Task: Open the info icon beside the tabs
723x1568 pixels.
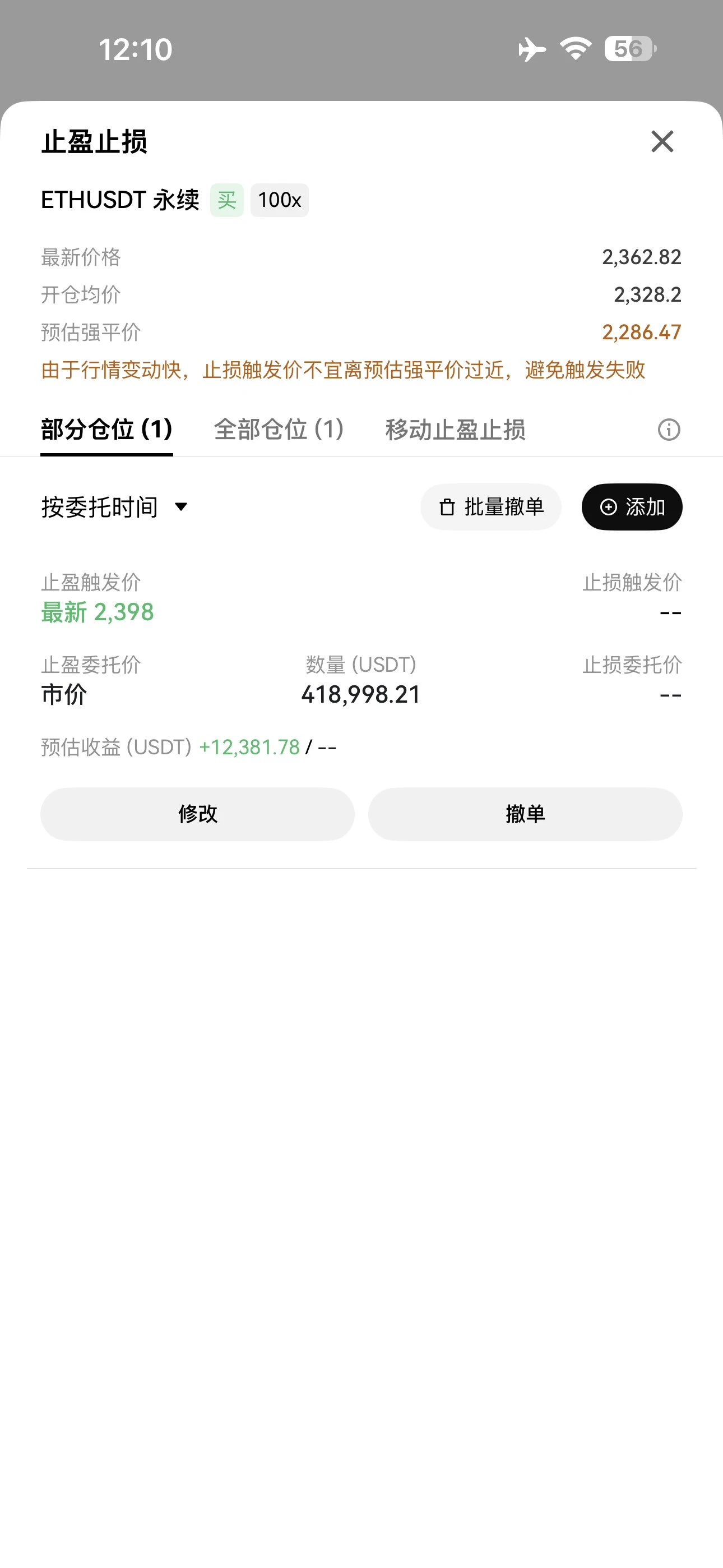Action: 669,430
